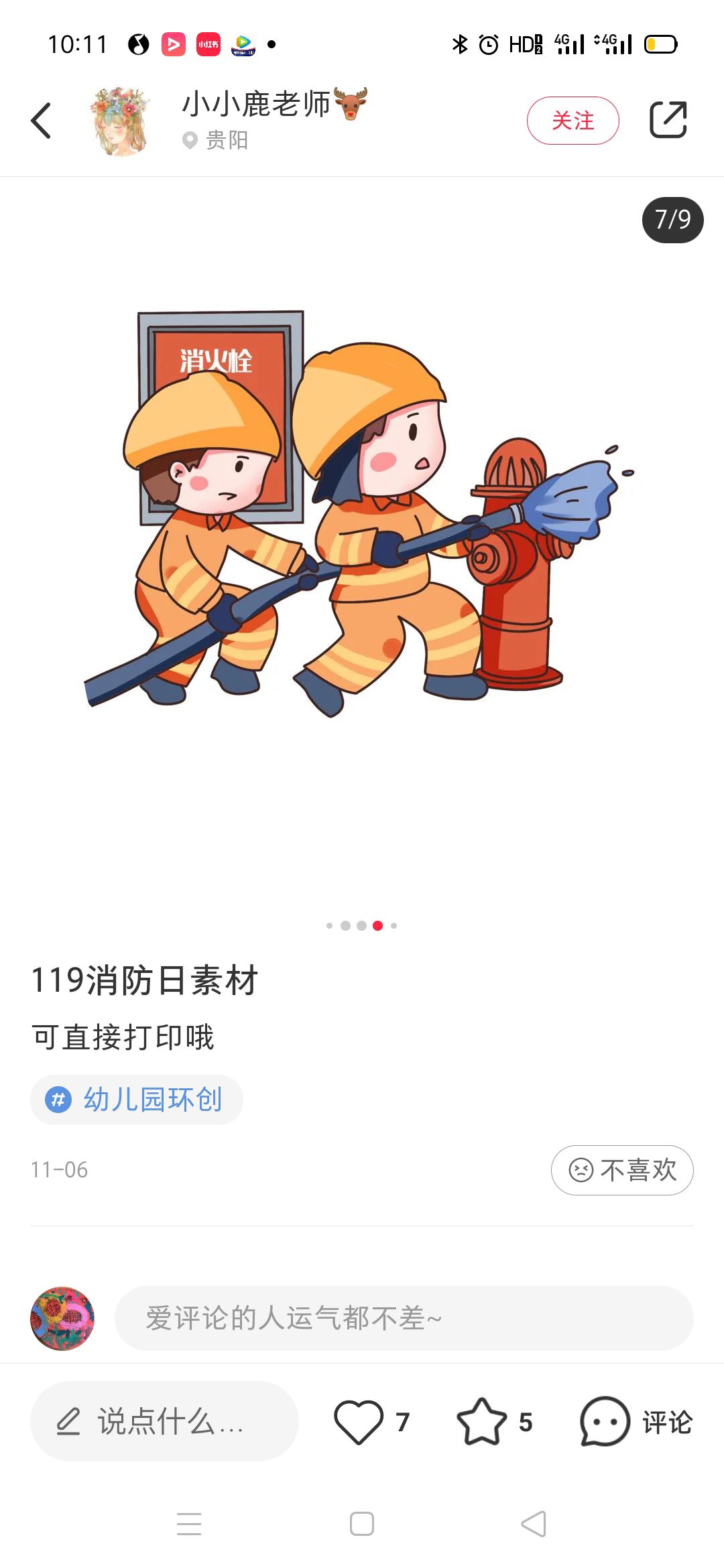Image resolution: width=724 pixels, height=1568 pixels.
Task: Tap the system home button
Action: tap(362, 1524)
